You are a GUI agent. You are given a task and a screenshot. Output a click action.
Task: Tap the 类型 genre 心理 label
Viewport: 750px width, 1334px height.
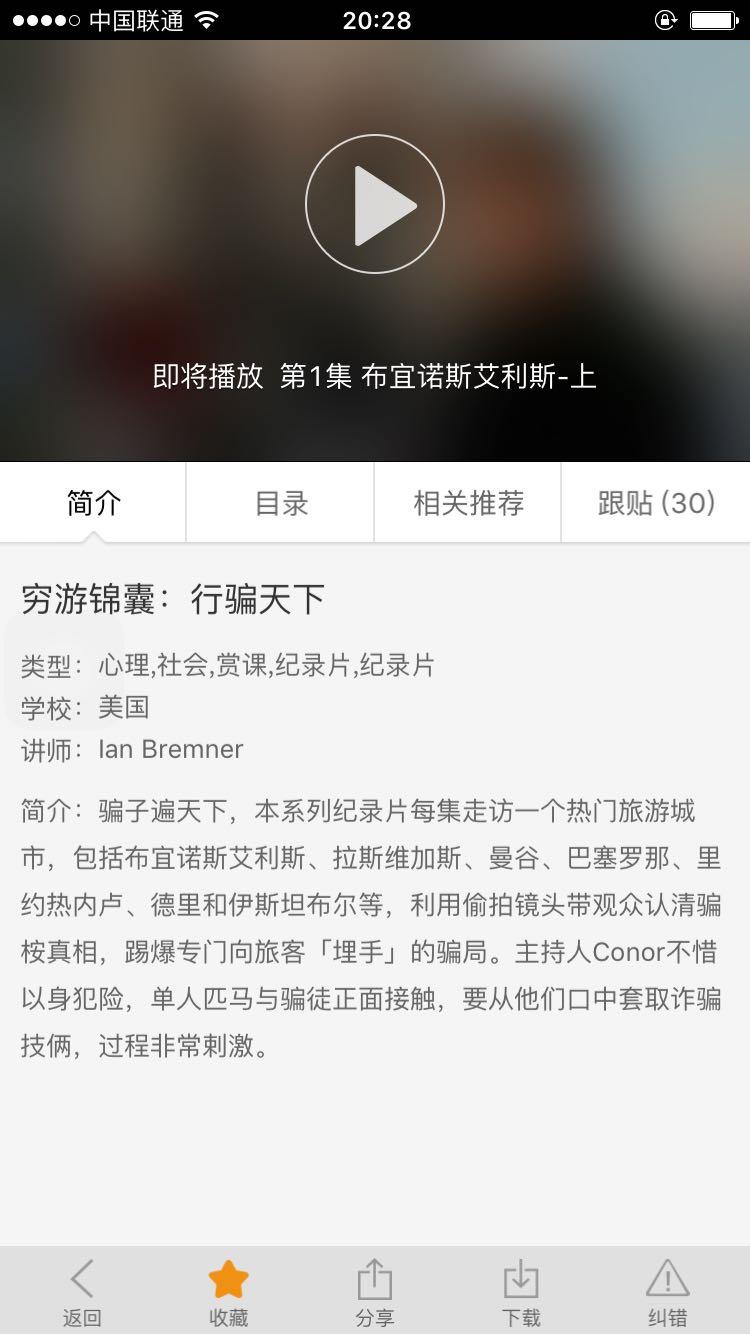click(121, 665)
